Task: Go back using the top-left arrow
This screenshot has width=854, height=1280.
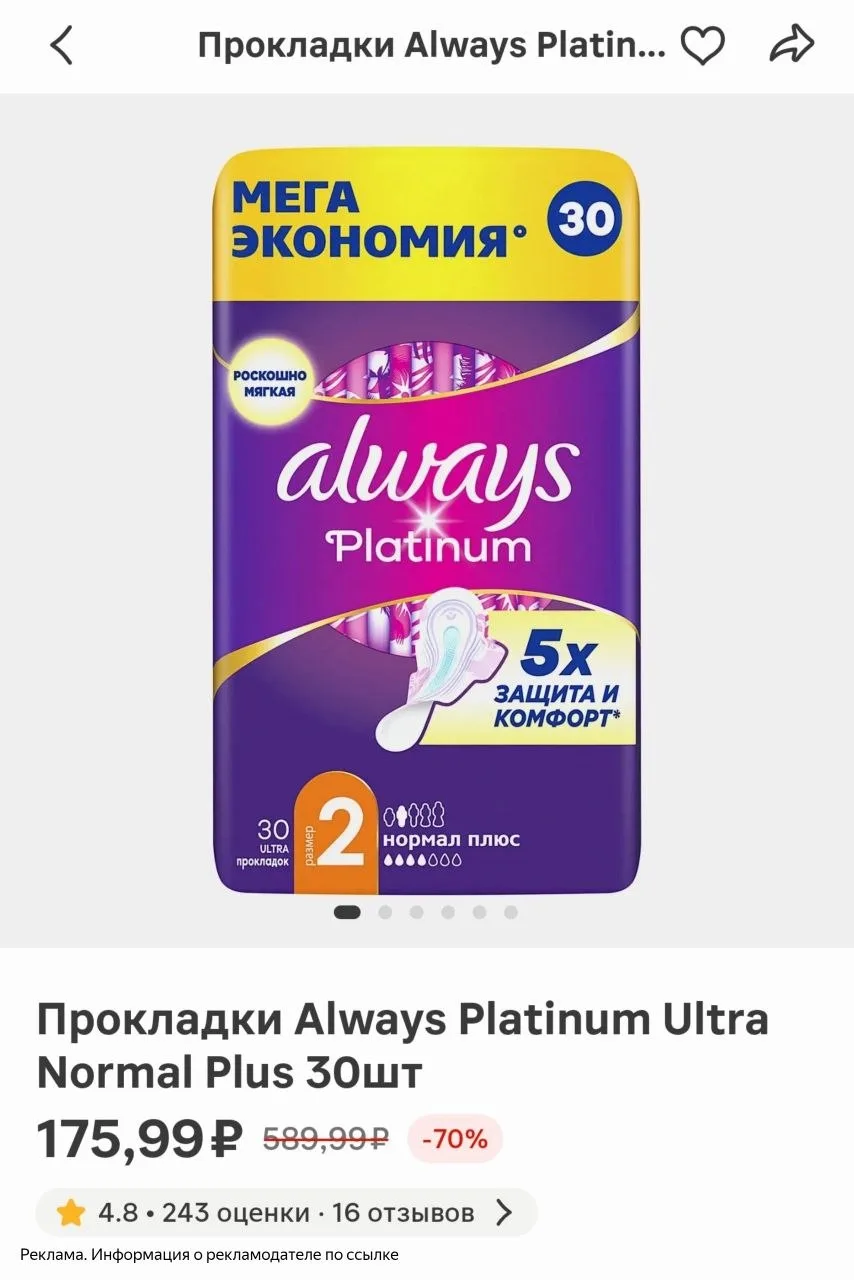Action: click(62, 46)
